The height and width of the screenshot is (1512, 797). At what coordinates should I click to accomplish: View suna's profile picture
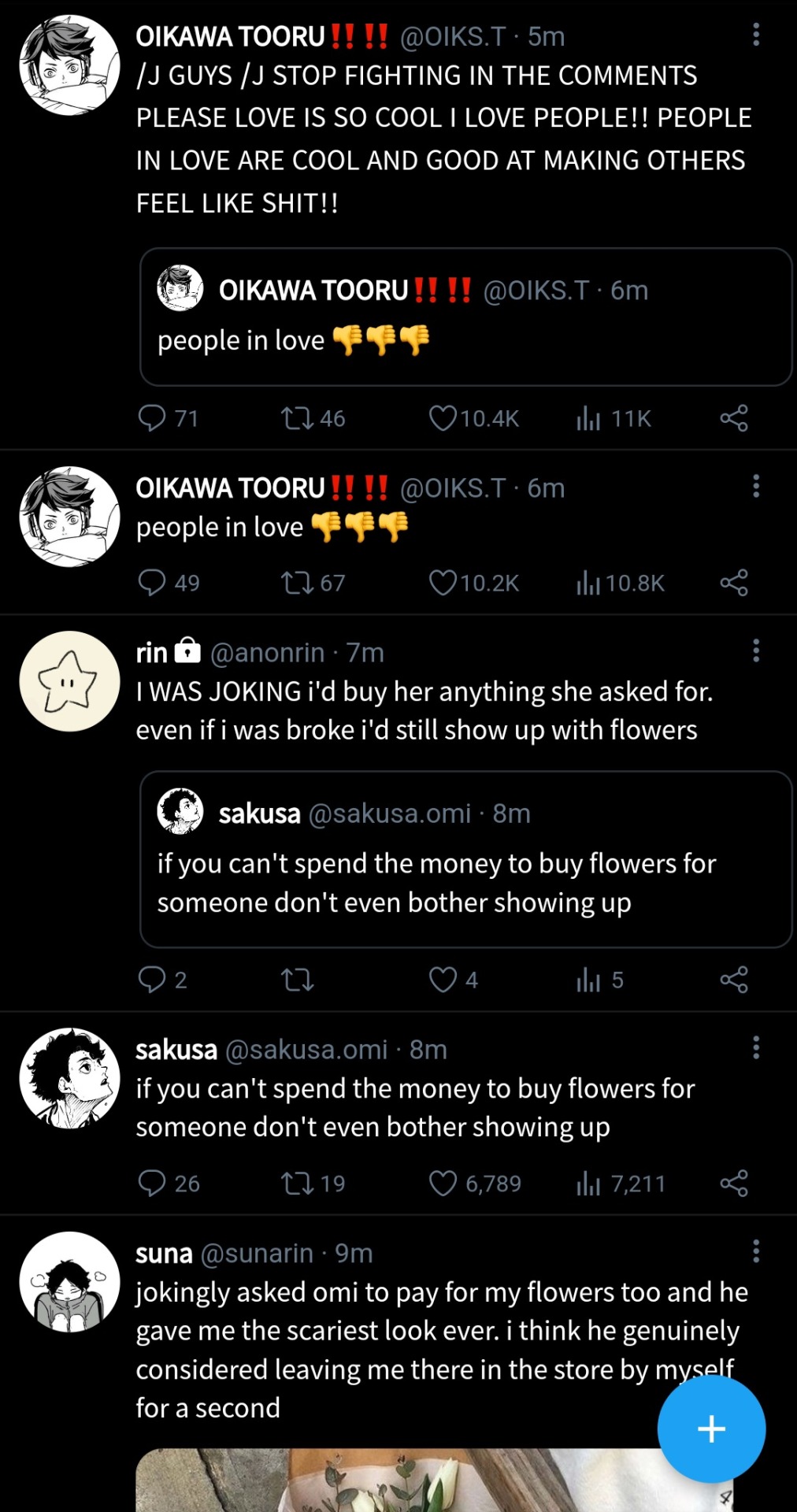tap(70, 1282)
